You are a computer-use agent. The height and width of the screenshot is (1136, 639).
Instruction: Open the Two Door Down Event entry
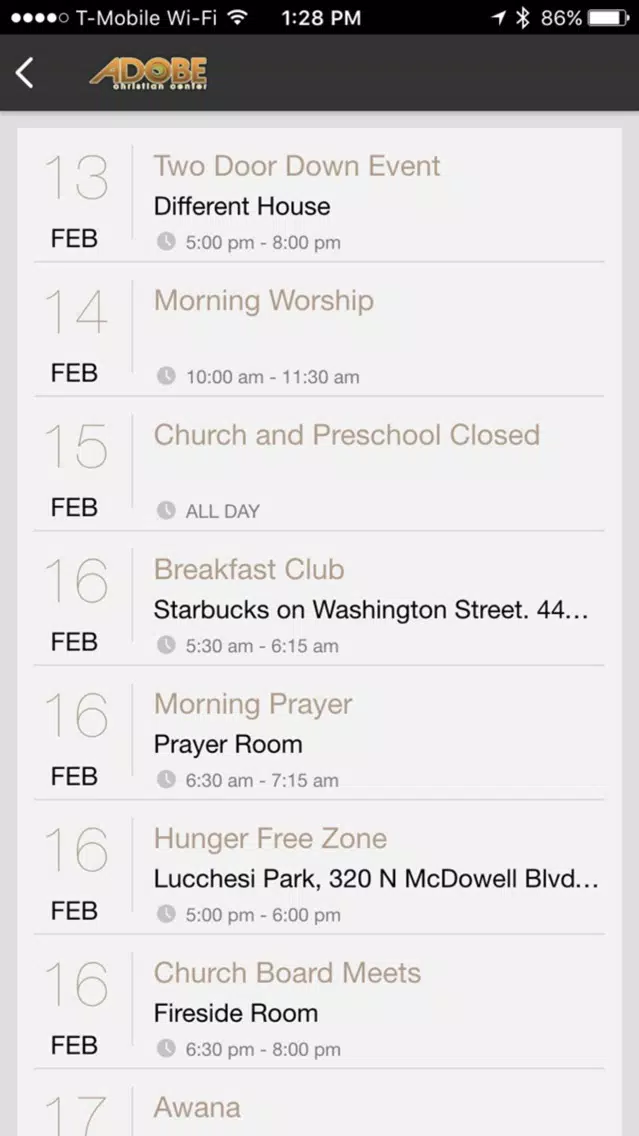pos(319,196)
